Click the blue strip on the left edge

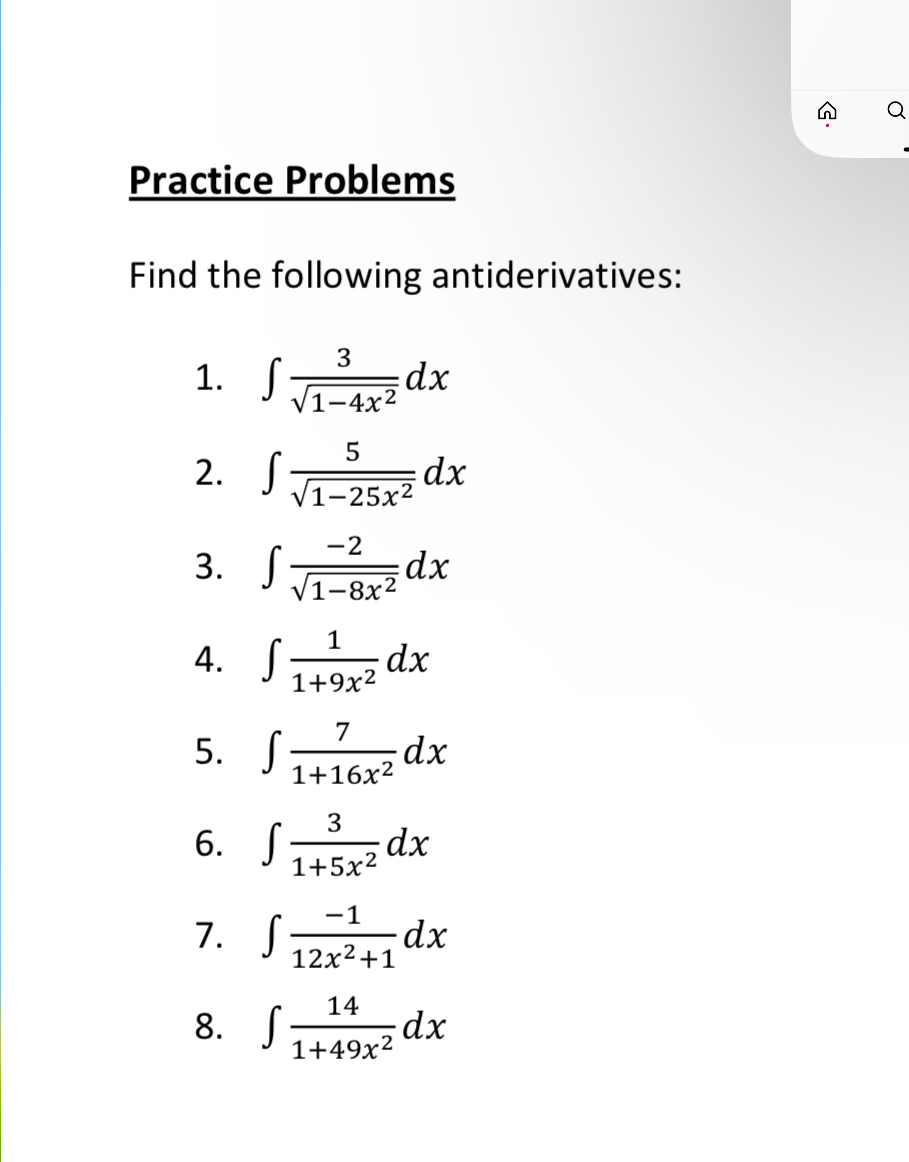tap(5, 580)
